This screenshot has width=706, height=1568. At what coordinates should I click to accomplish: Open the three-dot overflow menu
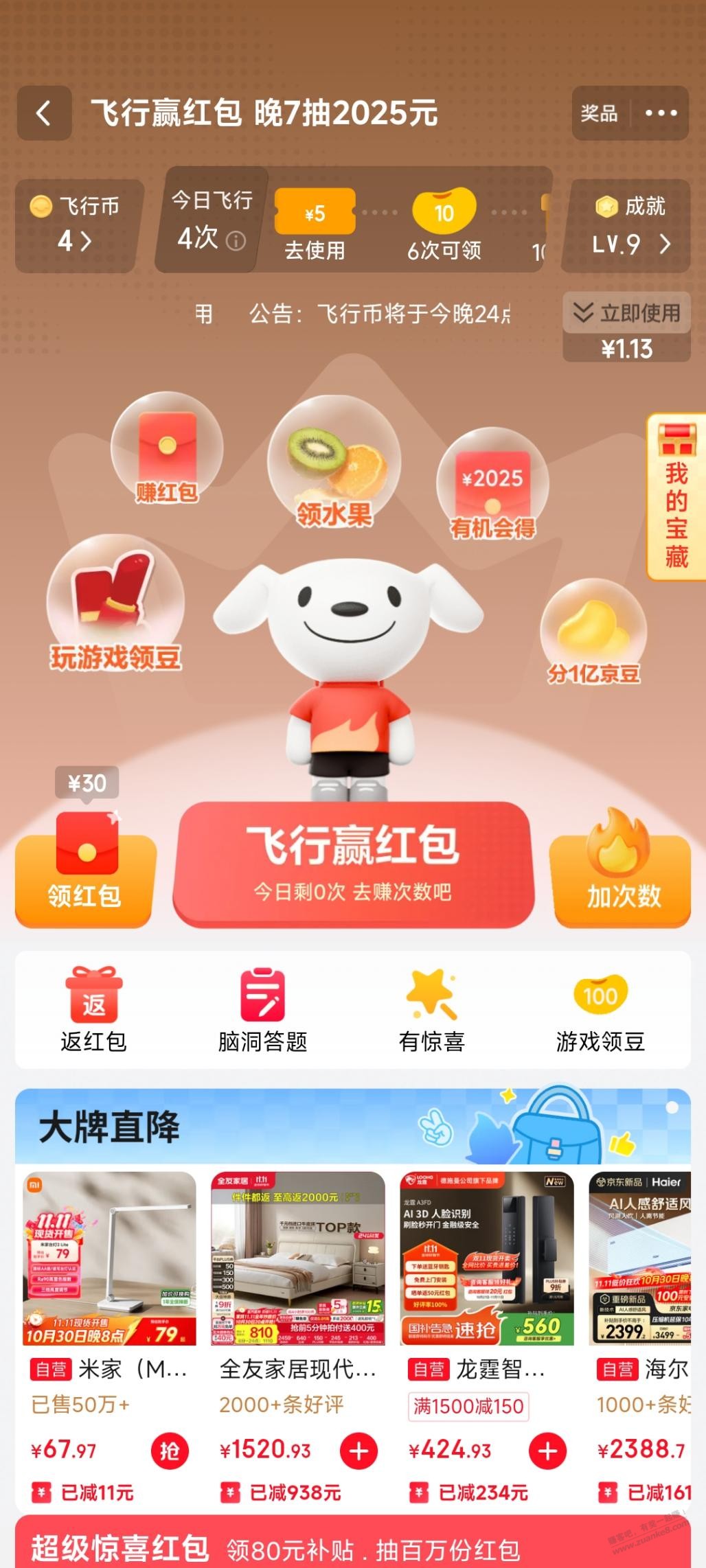pyautogui.click(x=661, y=113)
